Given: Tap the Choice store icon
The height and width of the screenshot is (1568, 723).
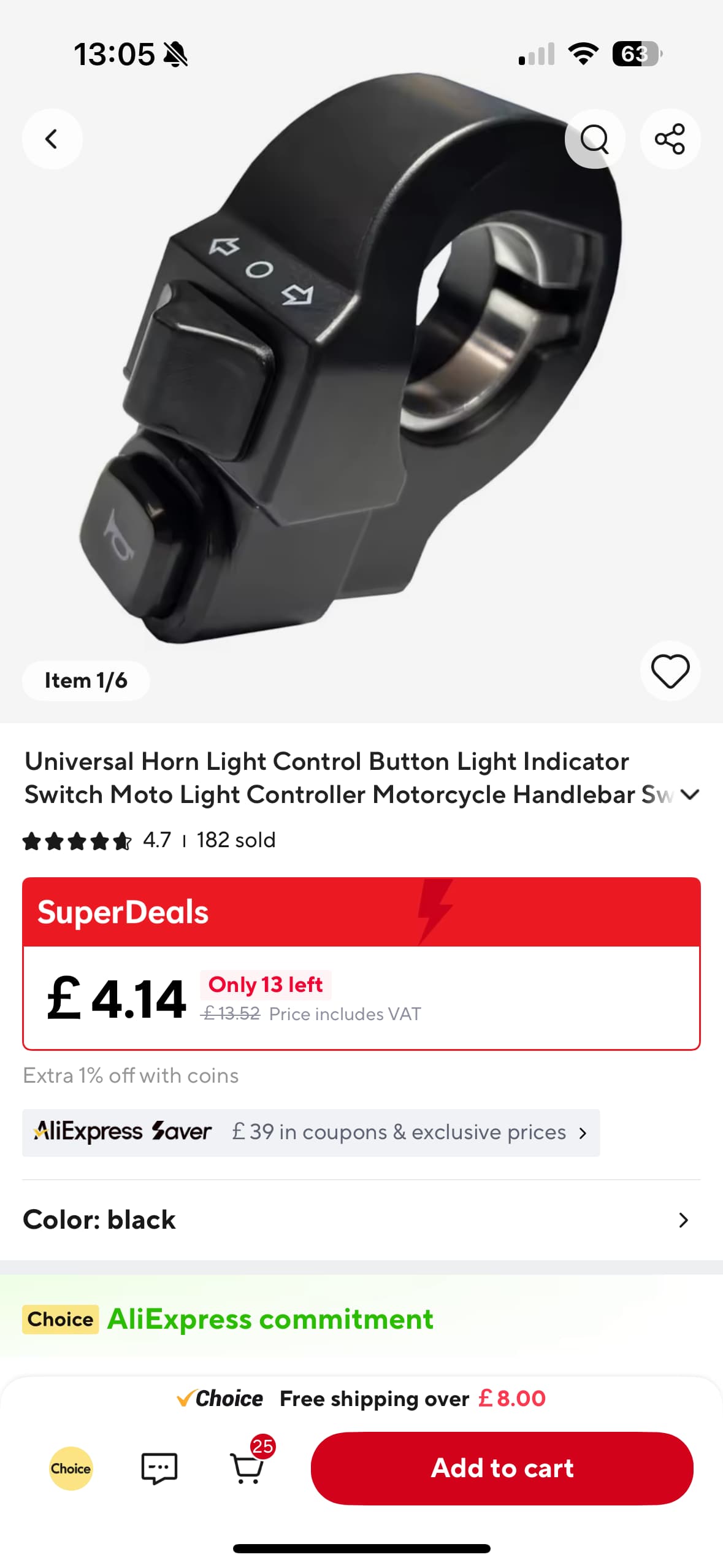Looking at the screenshot, I should (x=71, y=1468).
